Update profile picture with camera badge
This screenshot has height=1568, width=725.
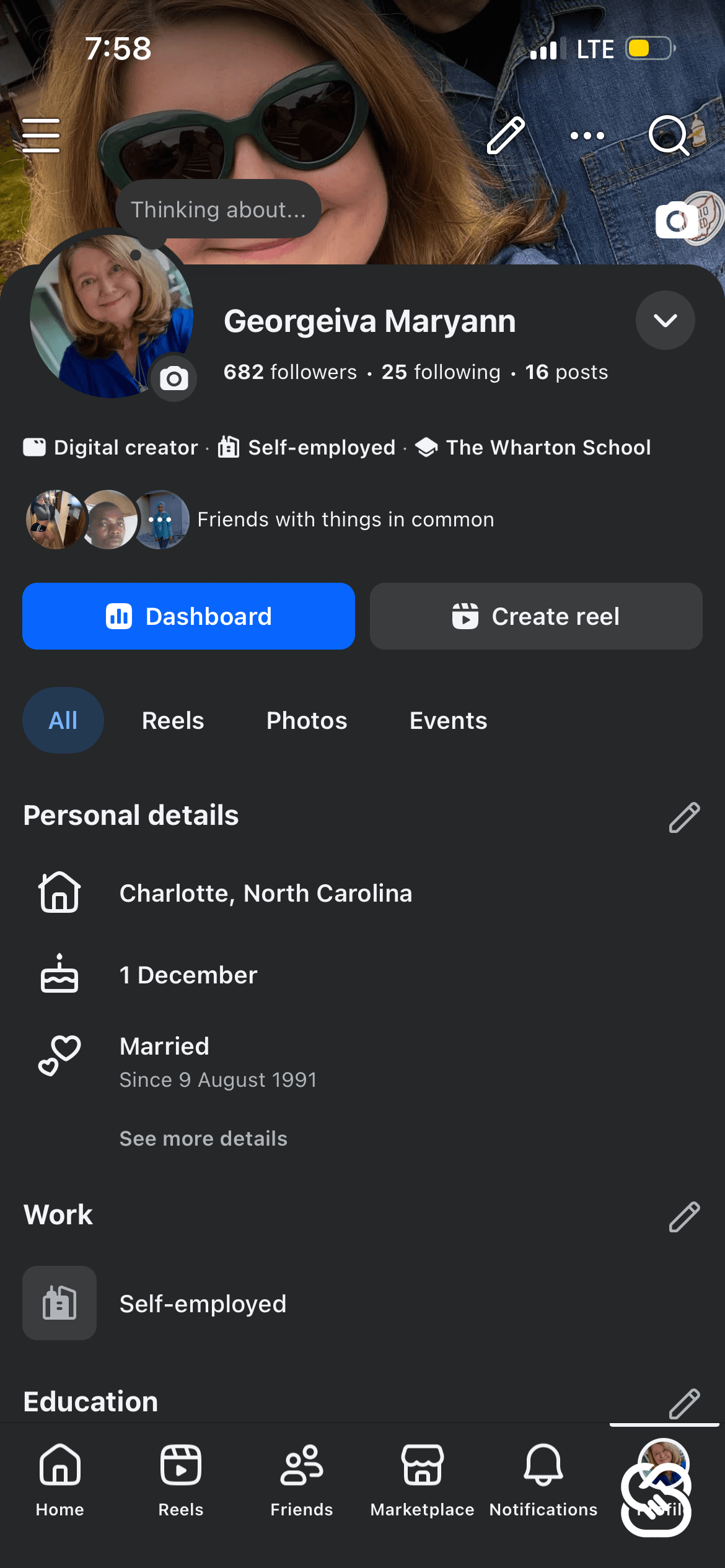(174, 378)
